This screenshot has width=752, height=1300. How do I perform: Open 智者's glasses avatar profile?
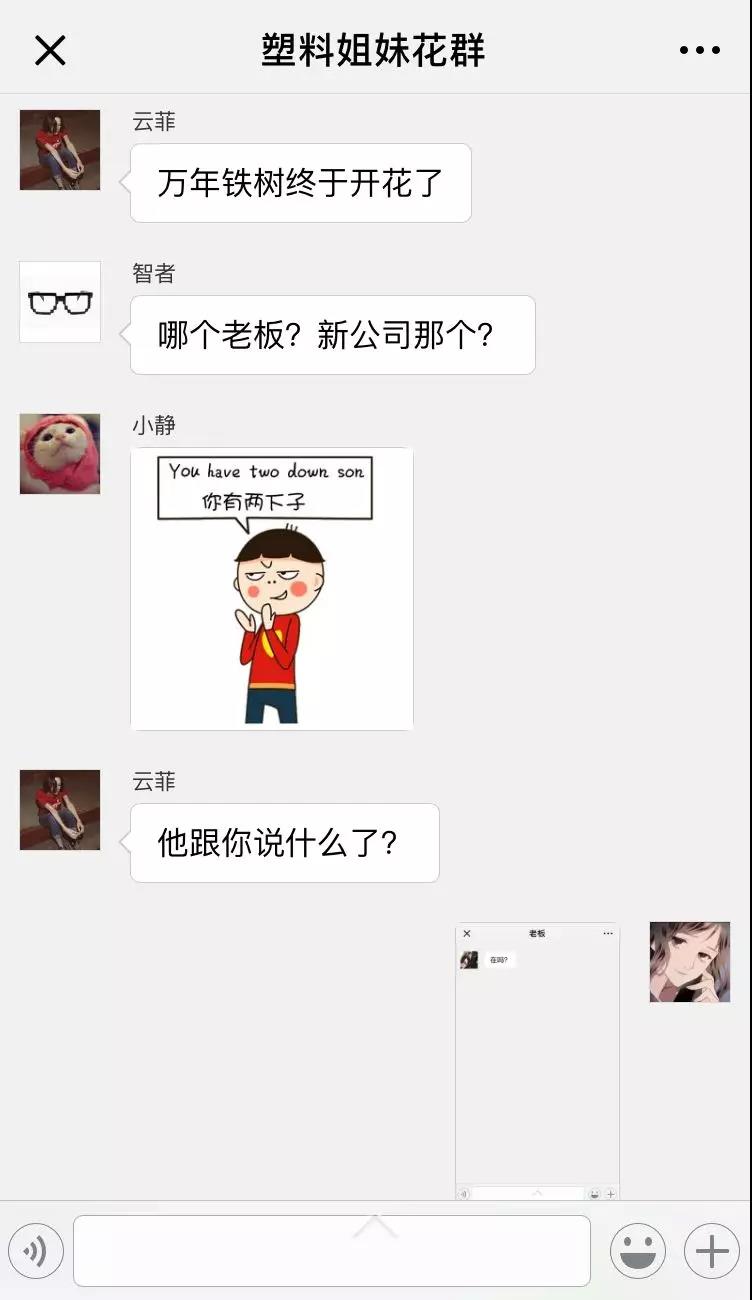click(x=60, y=302)
